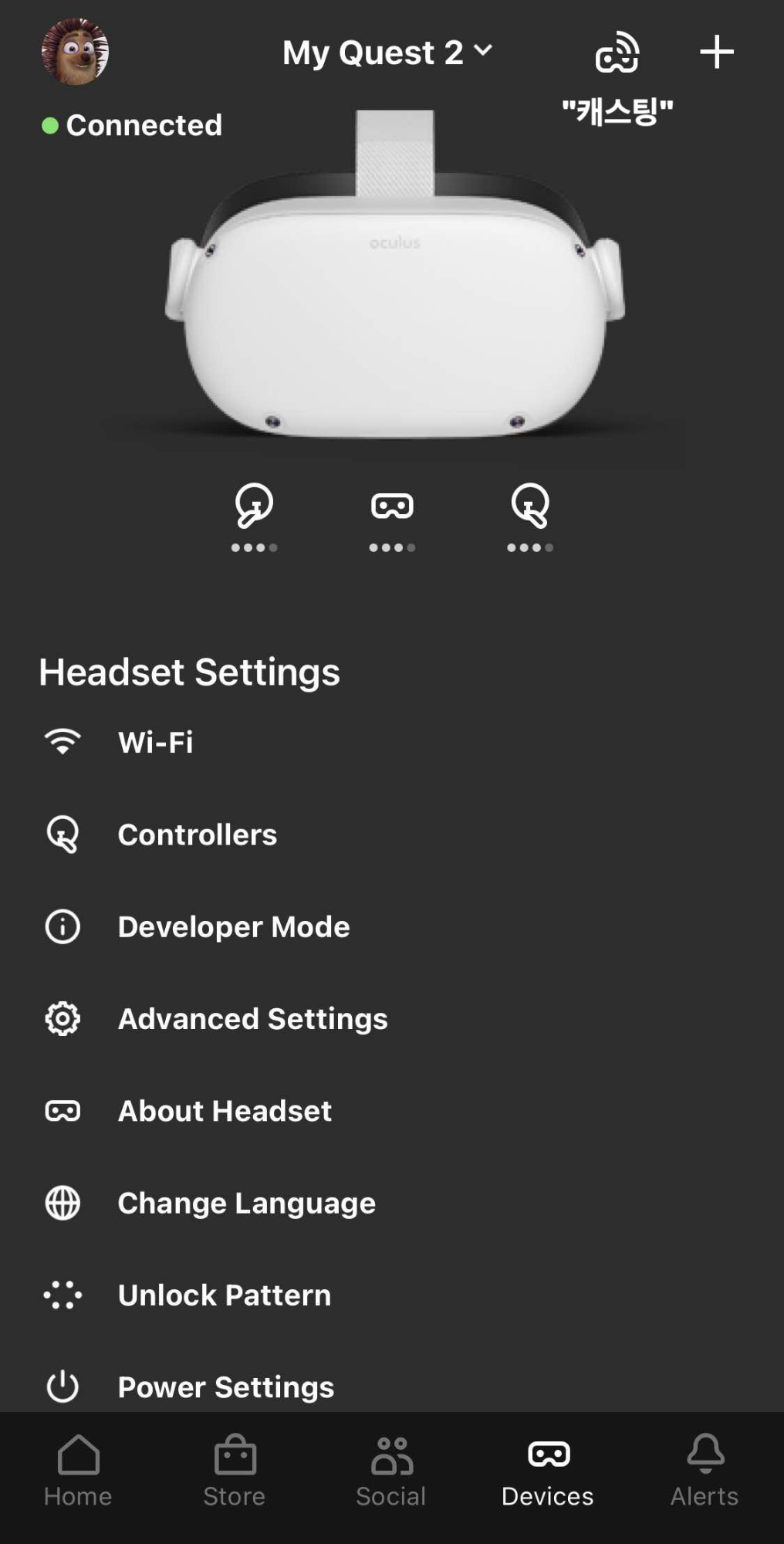This screenshot has width=784, height=1544.
Task: Switch to the Store tab
Action: click(x=235, y=1471)
